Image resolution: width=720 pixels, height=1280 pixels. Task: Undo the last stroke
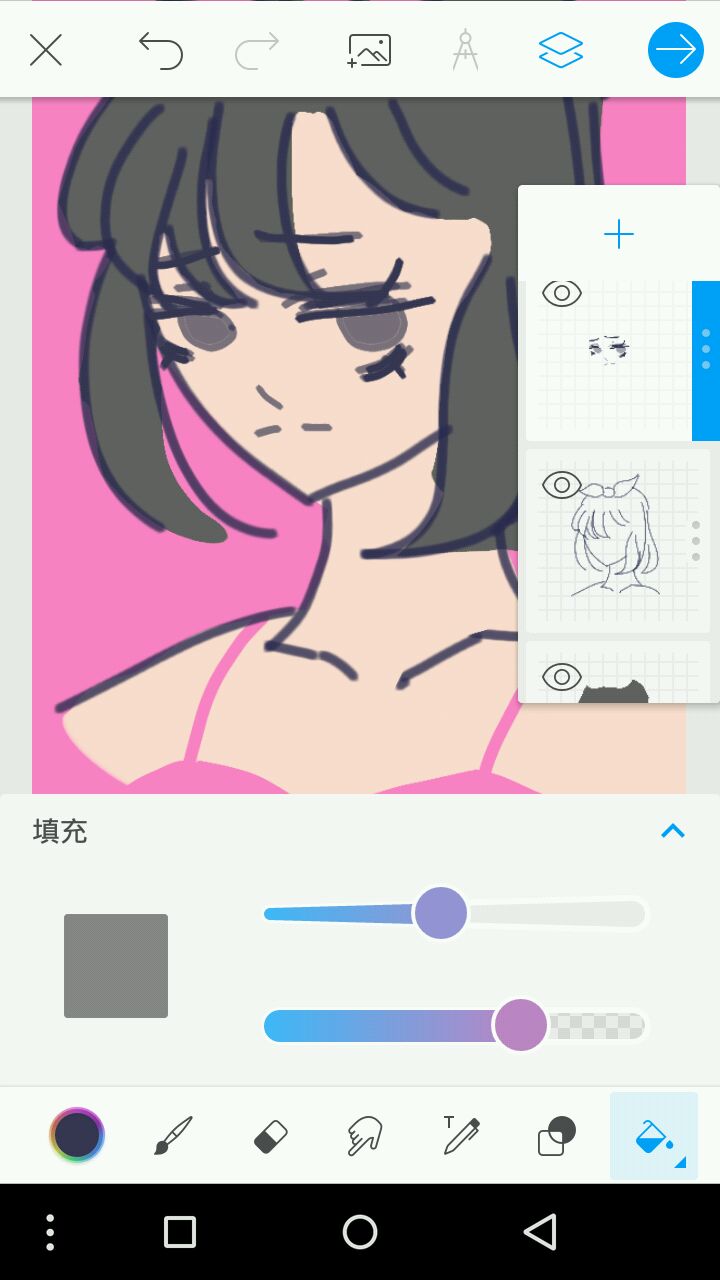(160, 50)
